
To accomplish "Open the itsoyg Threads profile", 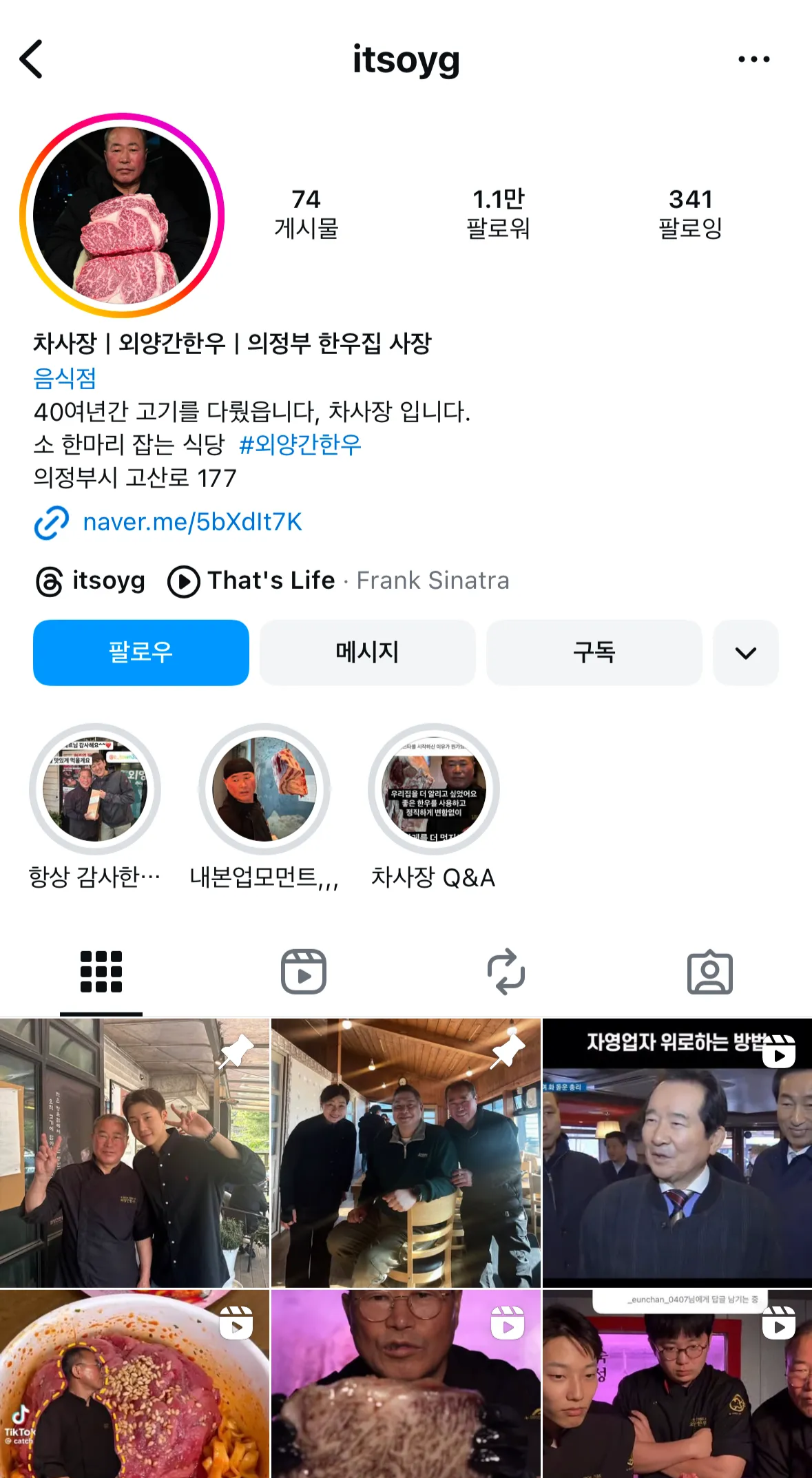I will 91,581.
